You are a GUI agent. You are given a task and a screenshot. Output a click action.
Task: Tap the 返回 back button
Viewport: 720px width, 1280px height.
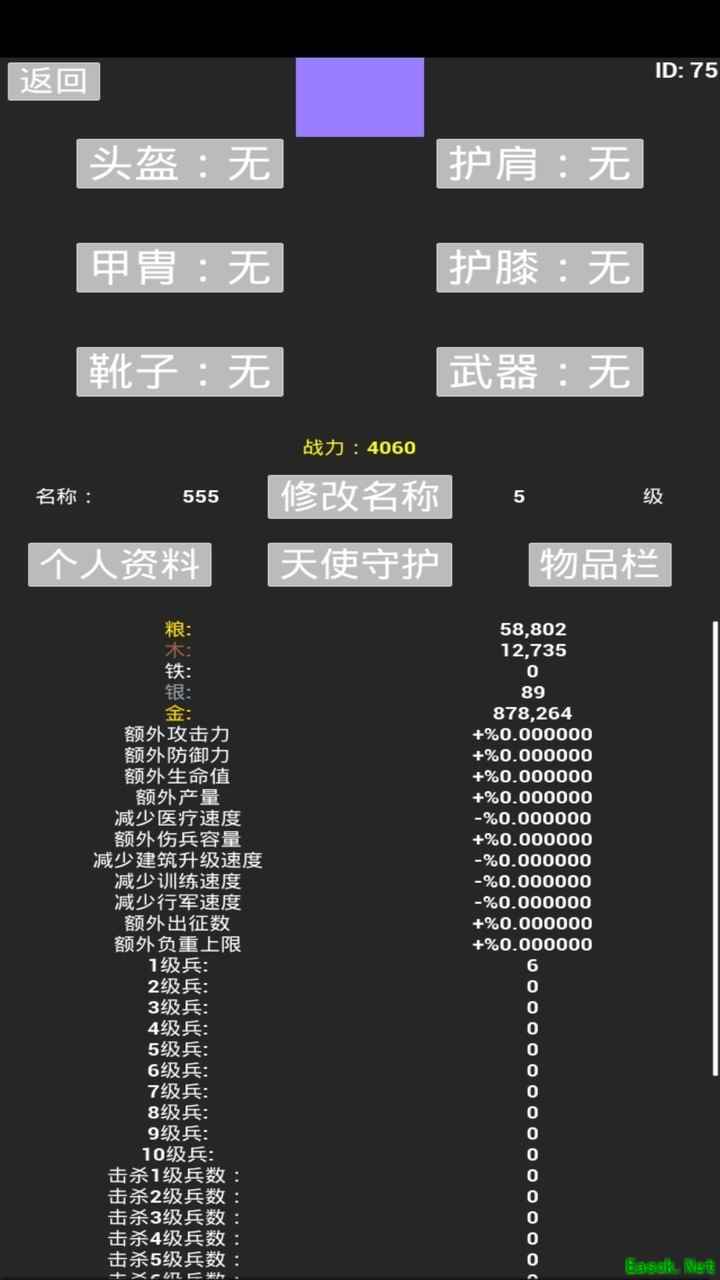point(54,81)
